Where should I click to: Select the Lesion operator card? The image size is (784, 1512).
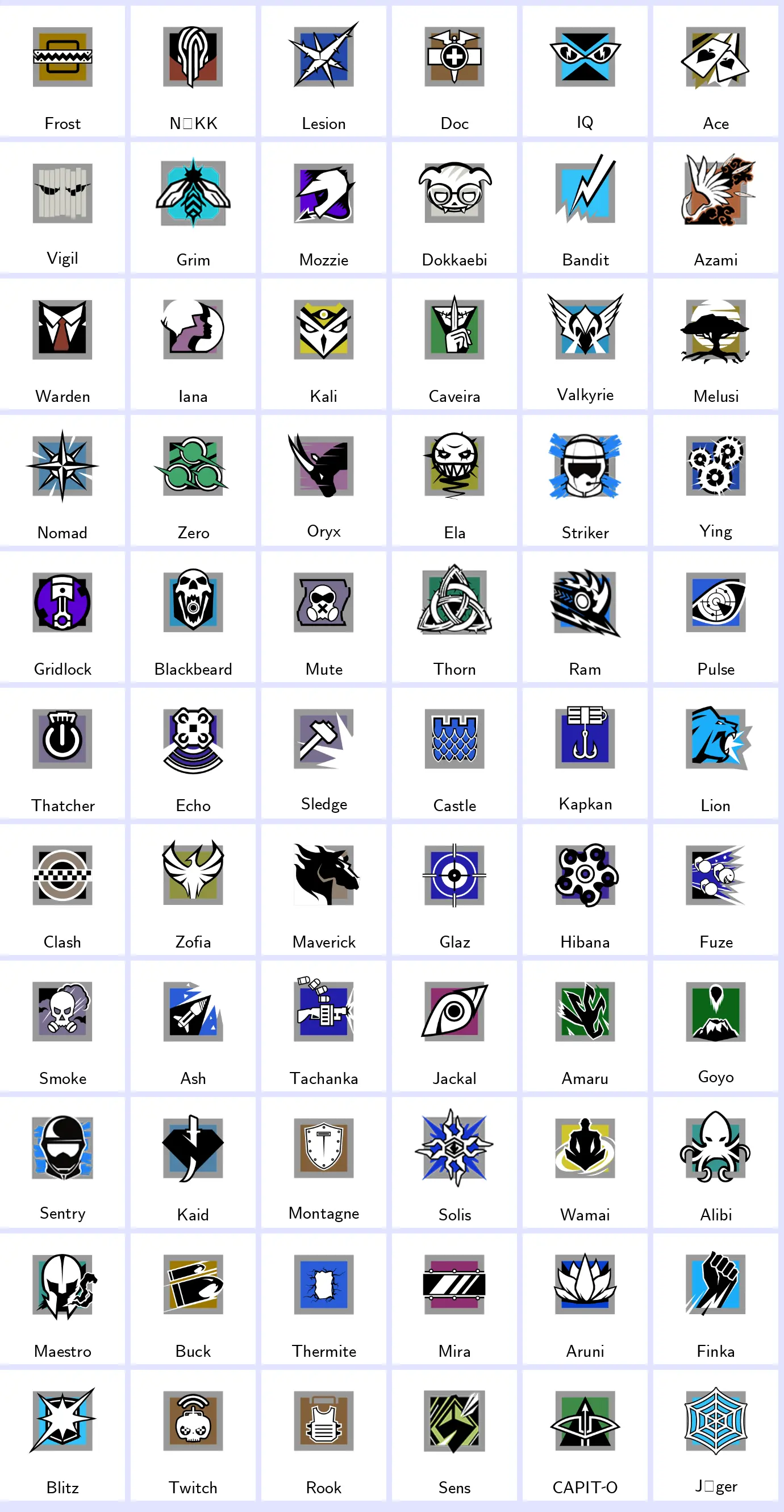point(323,70)
